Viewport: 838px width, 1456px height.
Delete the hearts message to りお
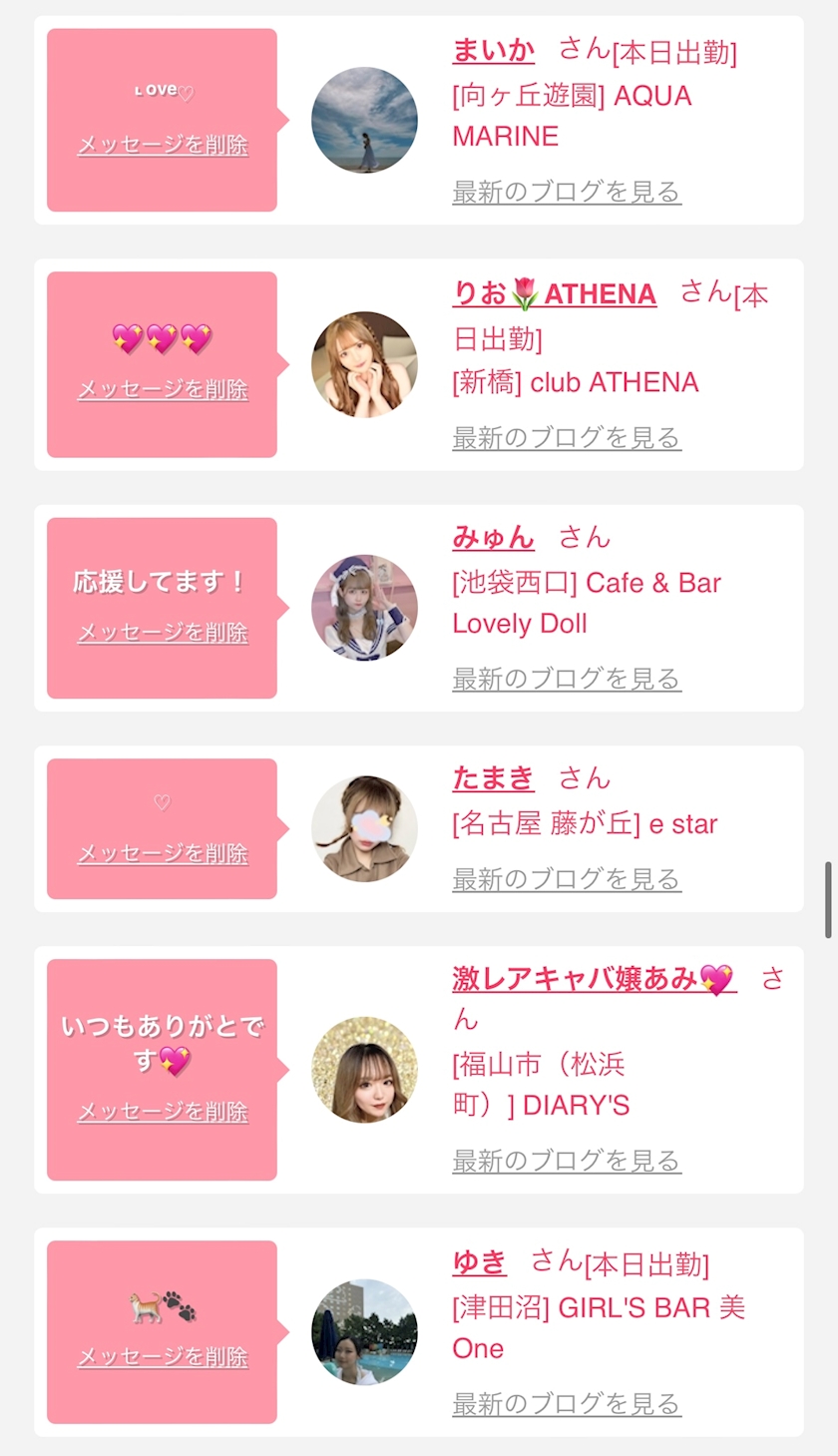click(x=163, y=389)
